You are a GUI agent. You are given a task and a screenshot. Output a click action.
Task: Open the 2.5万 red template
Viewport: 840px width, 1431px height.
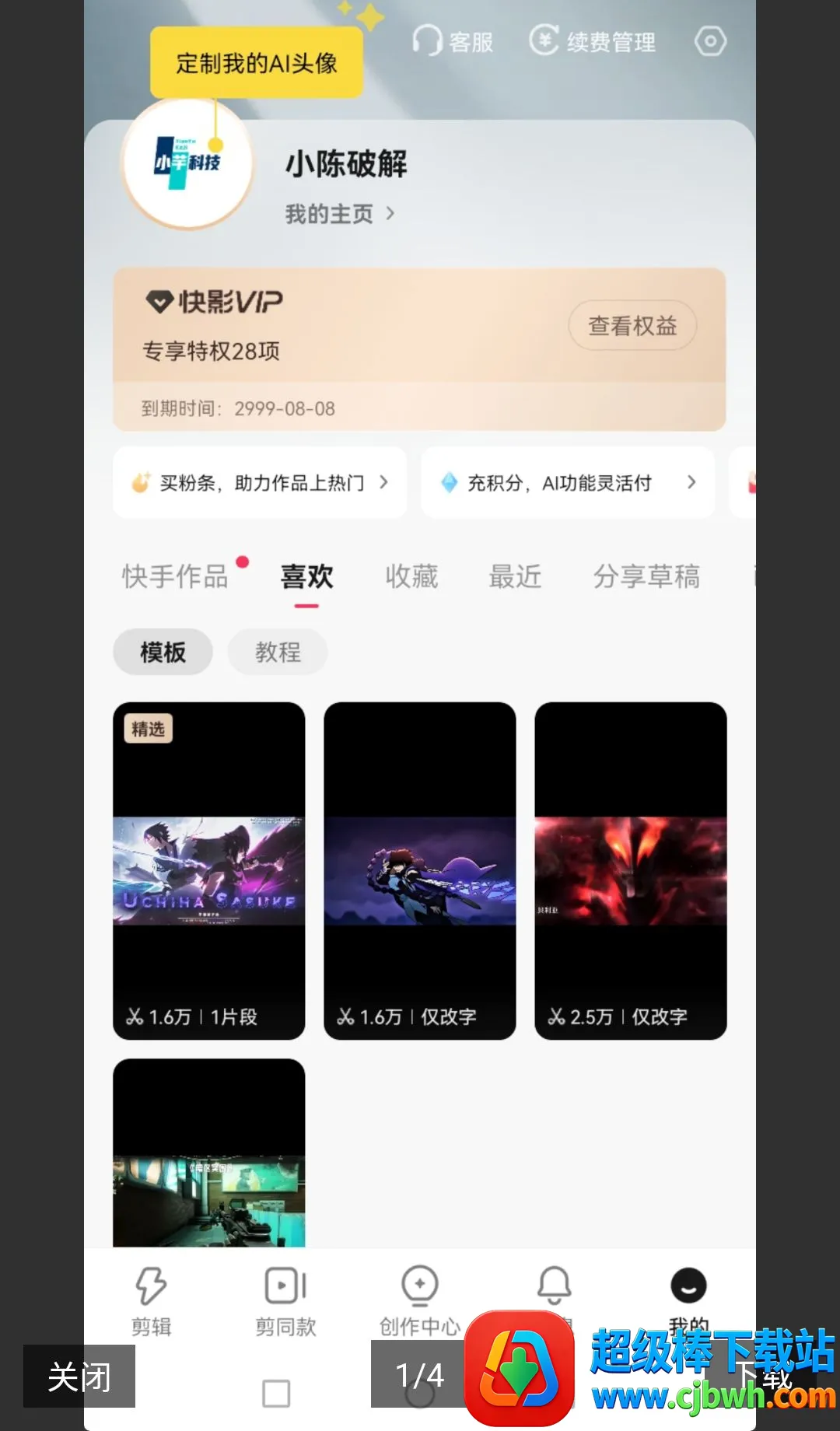[631, 871]
